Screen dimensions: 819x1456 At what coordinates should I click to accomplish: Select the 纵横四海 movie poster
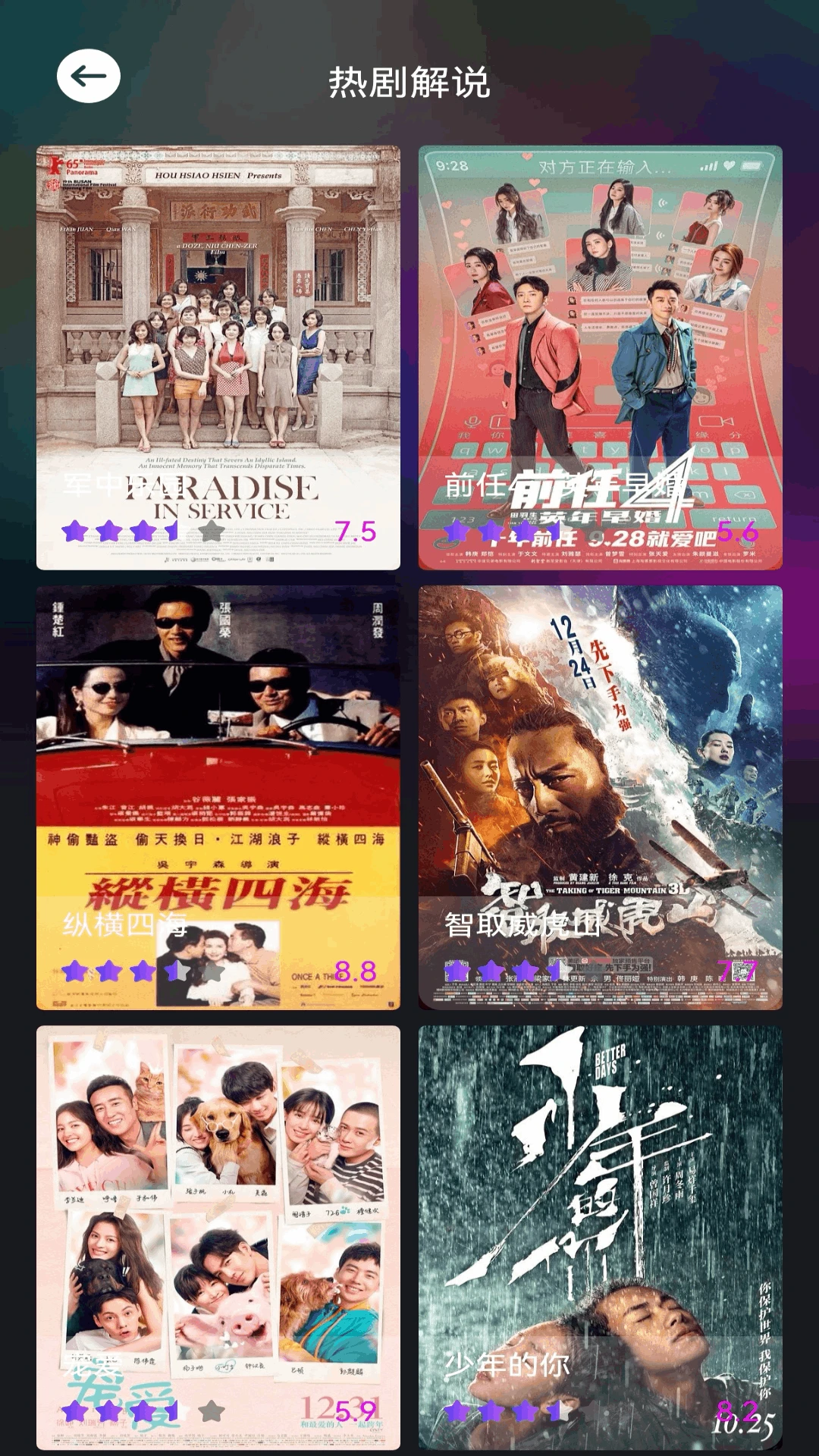coord(218,797)
